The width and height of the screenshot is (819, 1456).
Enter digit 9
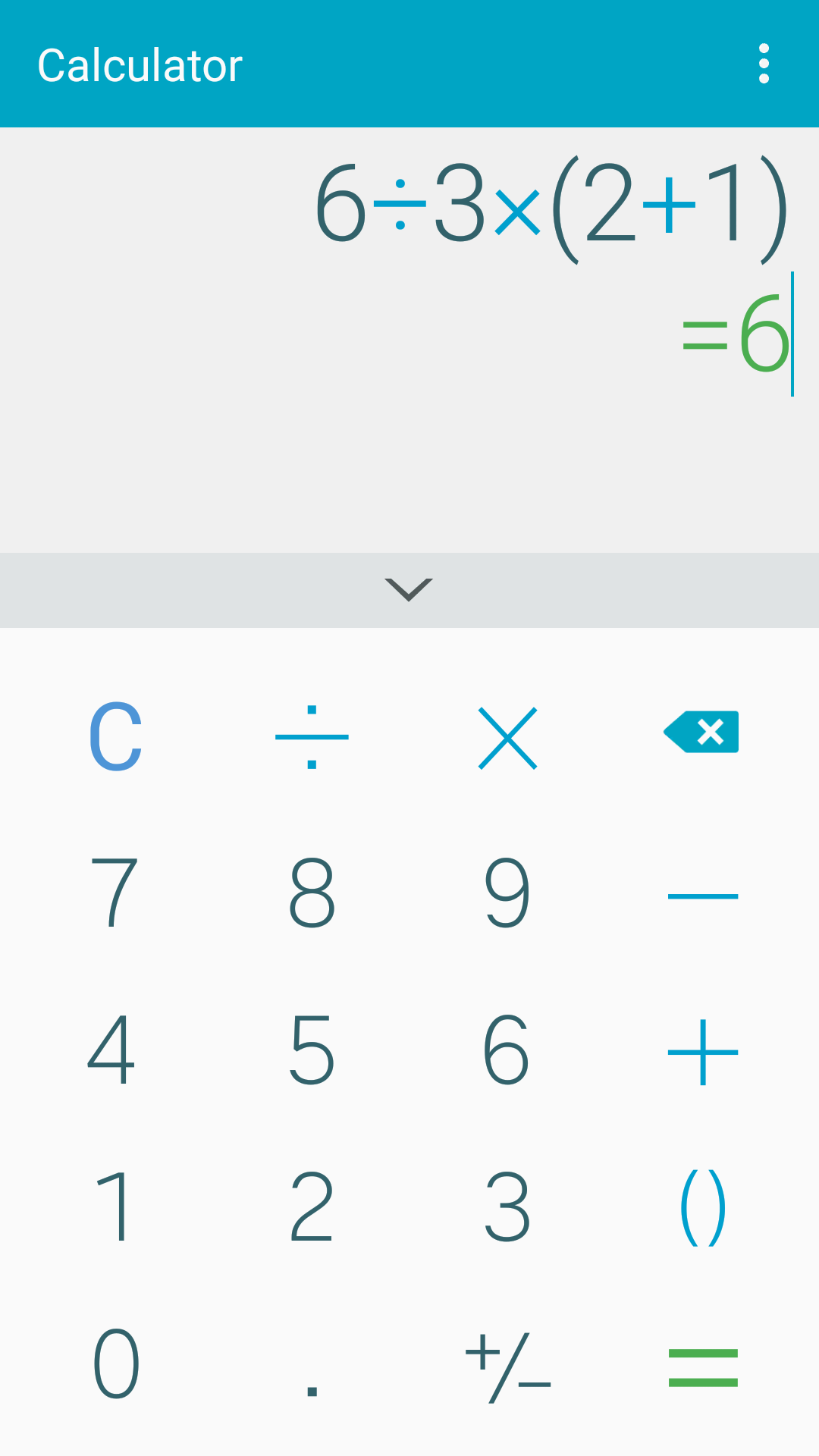(x=507, y=892)
